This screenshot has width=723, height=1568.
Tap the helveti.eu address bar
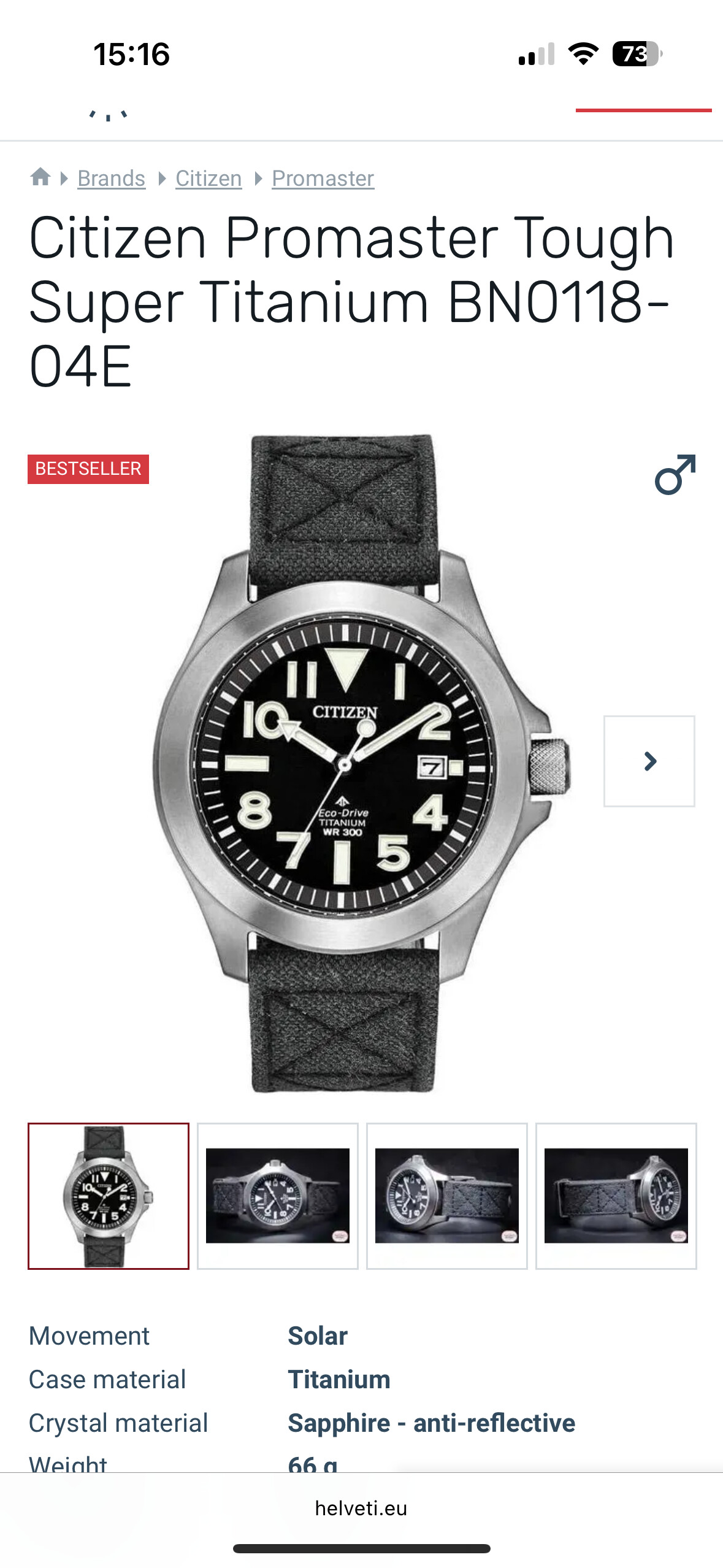pos(361,1508)
